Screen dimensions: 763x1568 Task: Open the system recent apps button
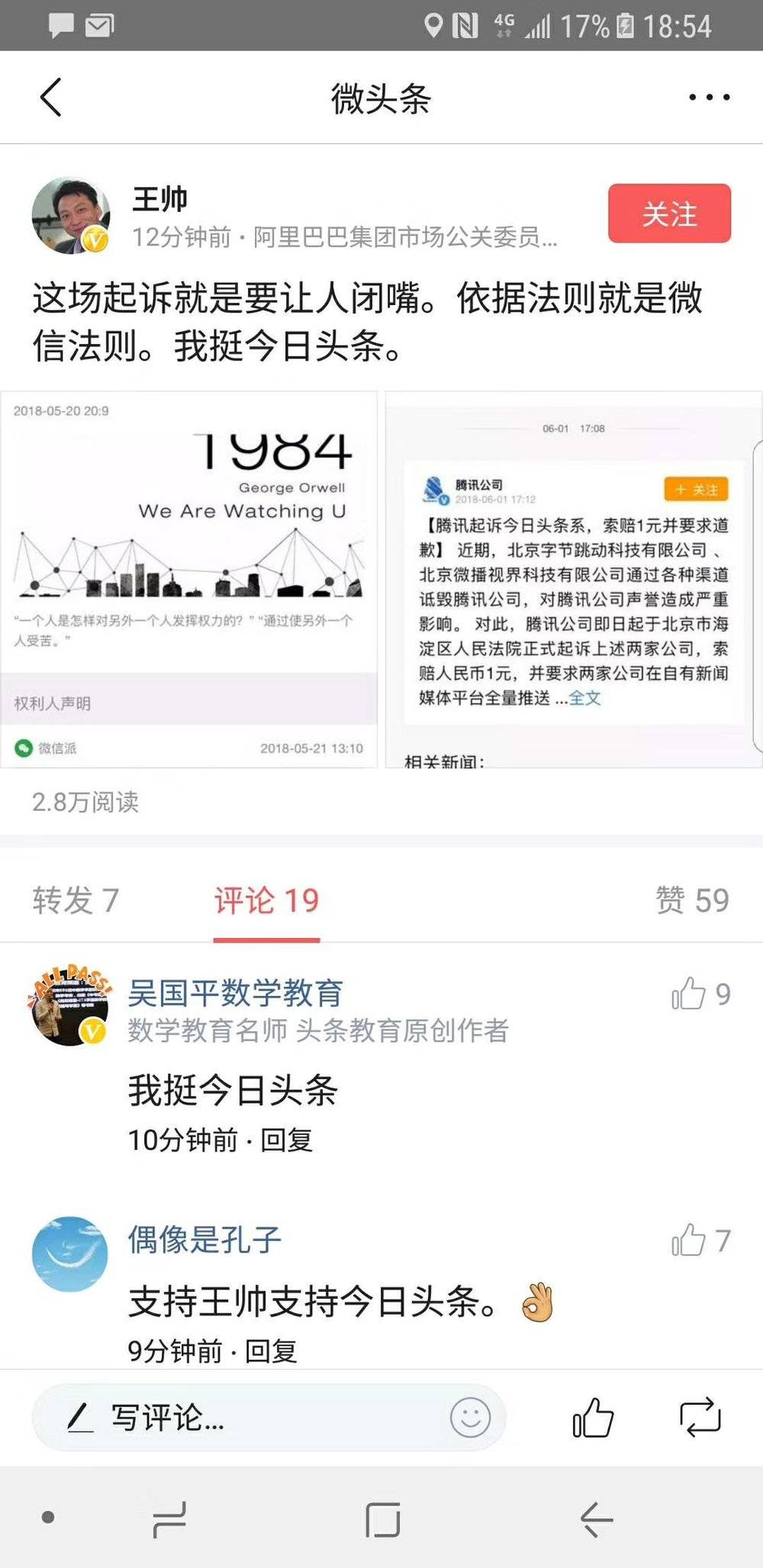pyautogui.click(x=169, y=1519)
